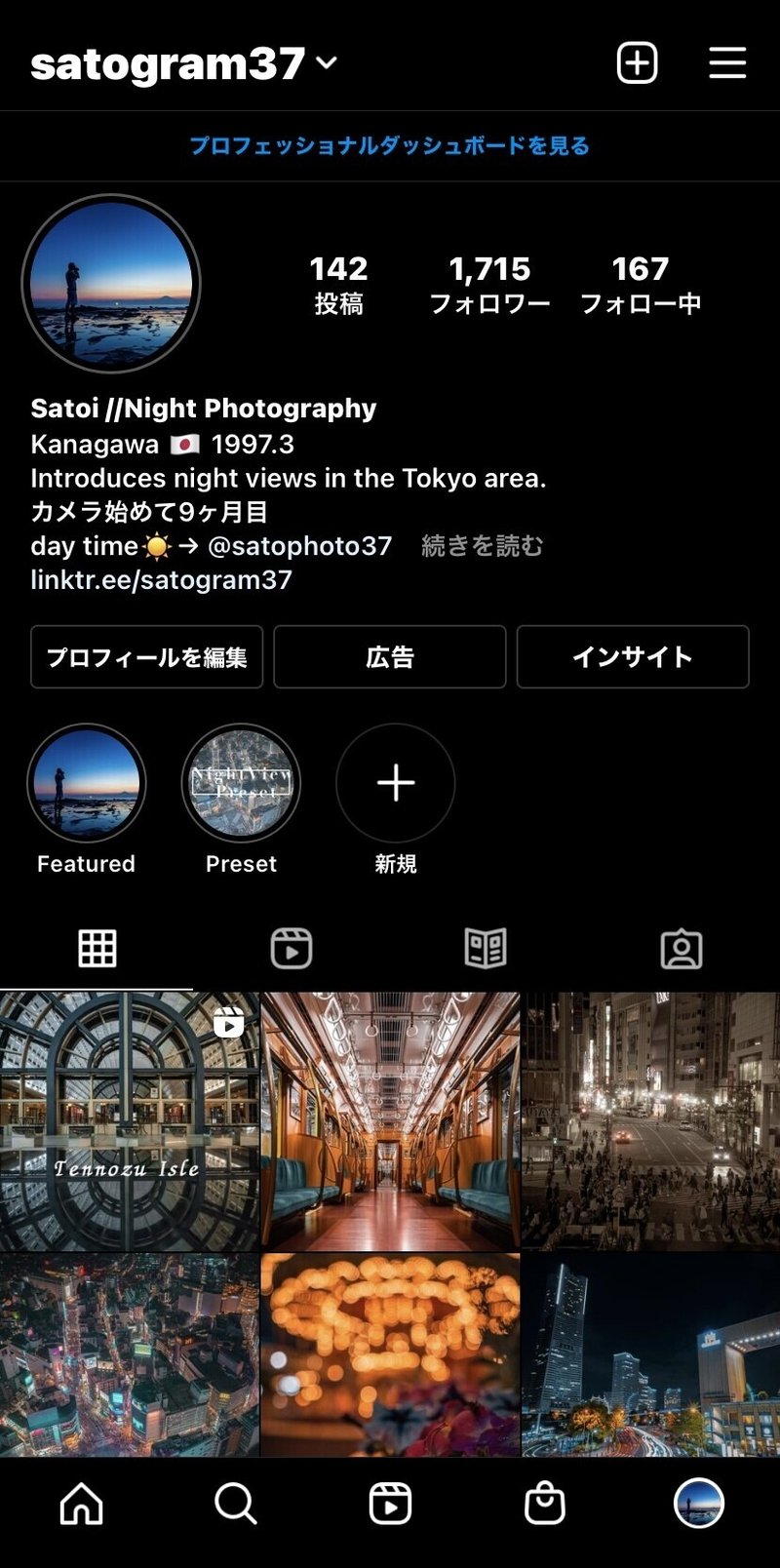Open the shop bag tab

point(545,1504)
